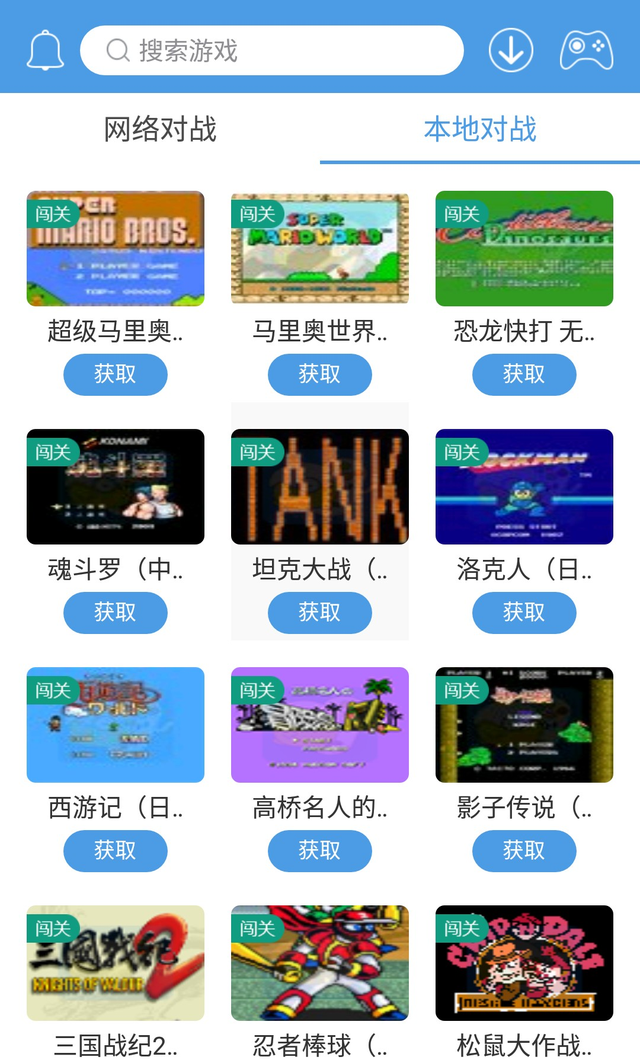
Task: Open the 松鼠大作战 game cover
Action: point(524,963)
